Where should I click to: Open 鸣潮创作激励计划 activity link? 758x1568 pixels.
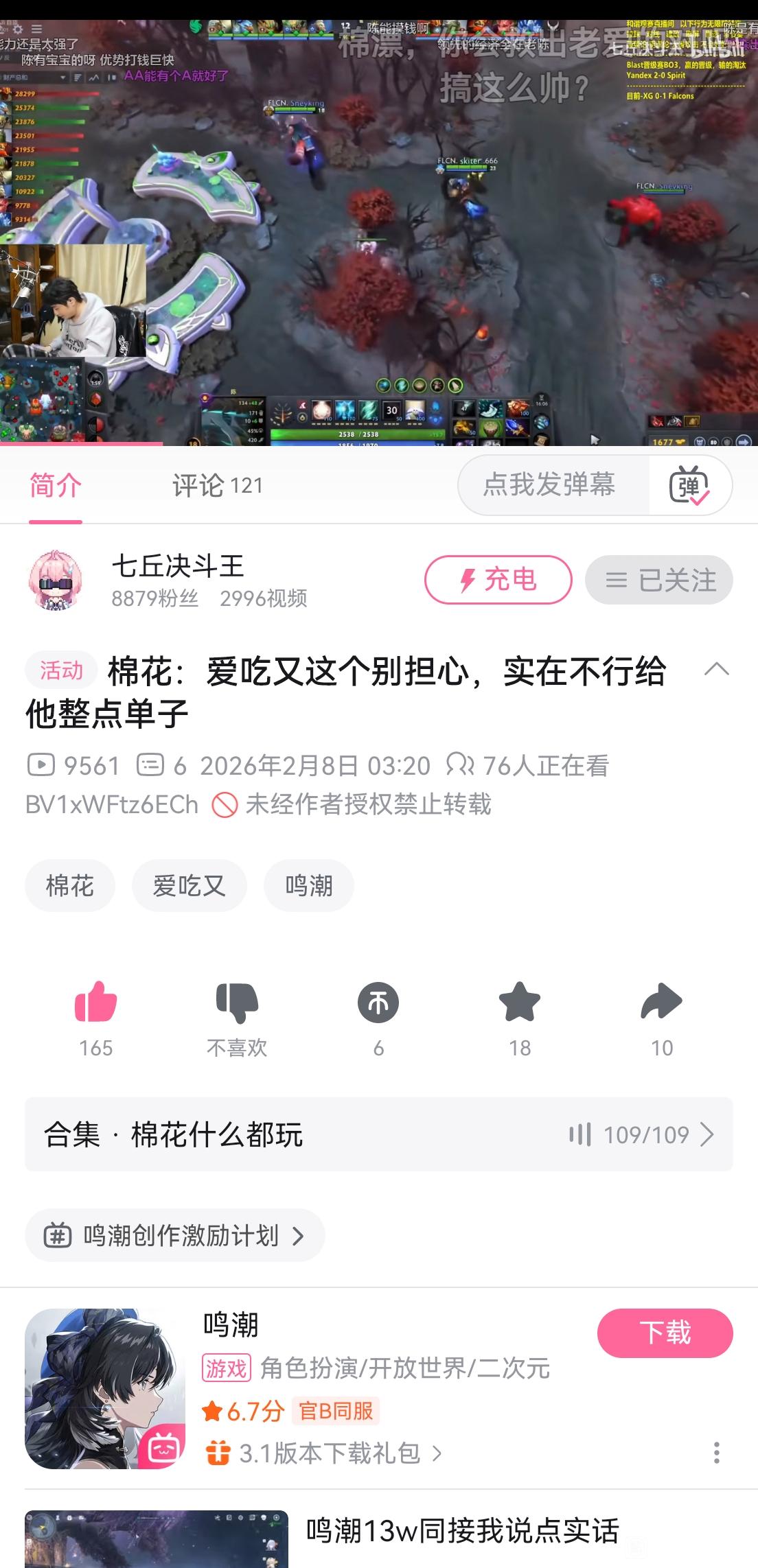pyautogui.click(x=174, y=1235)
